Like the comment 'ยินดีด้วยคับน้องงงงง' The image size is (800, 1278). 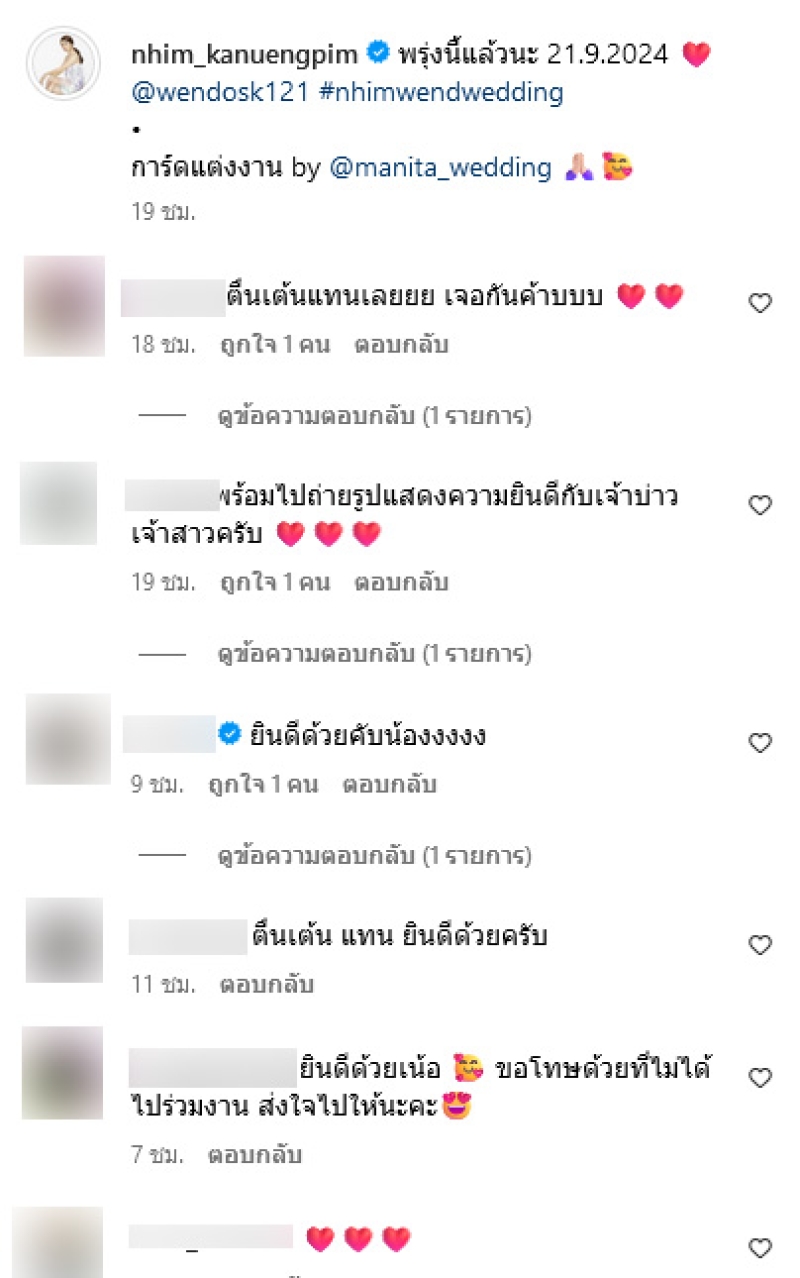(760, 743)
